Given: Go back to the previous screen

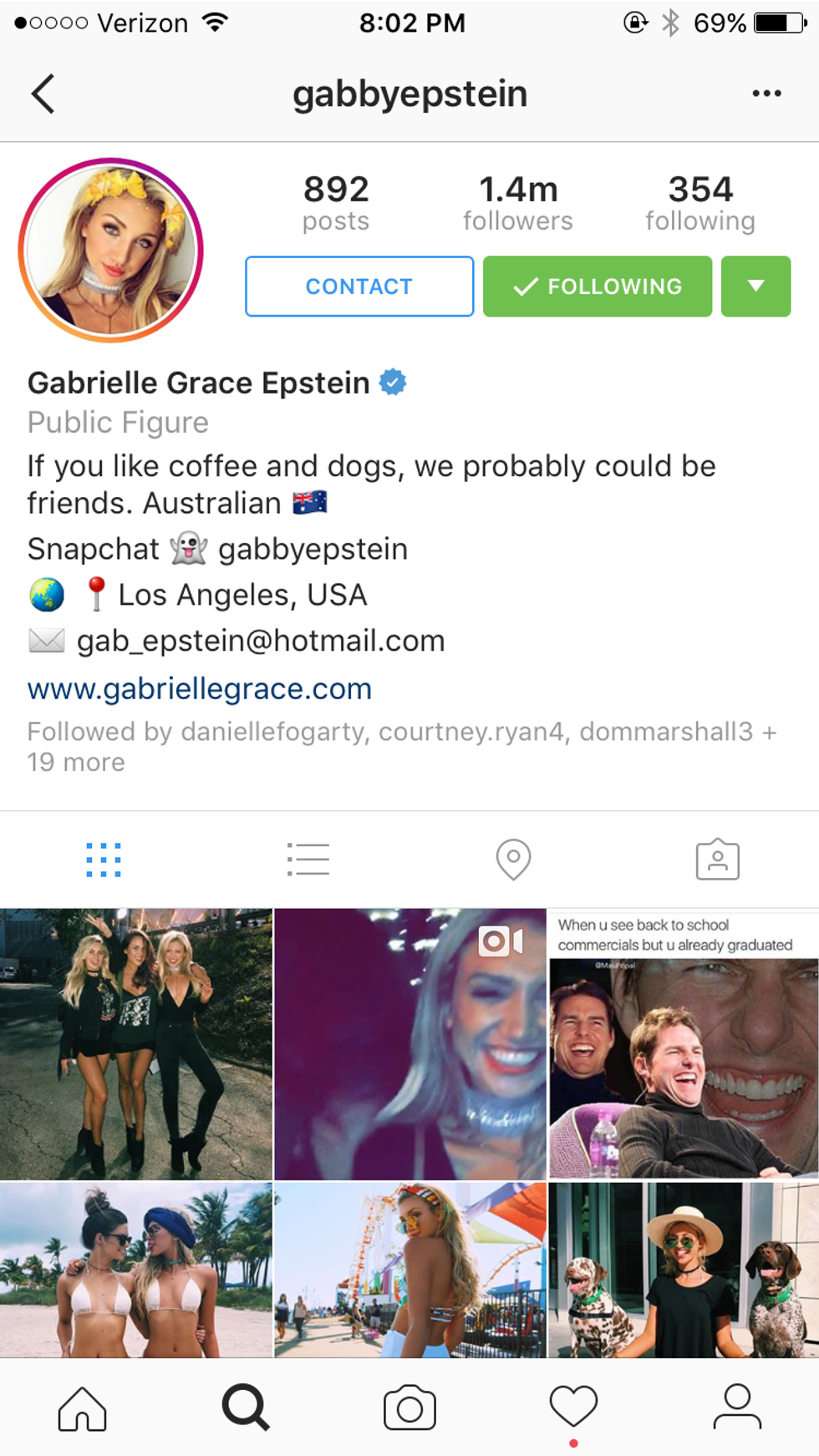Looking at the screenshot, I should coord(43,94).
